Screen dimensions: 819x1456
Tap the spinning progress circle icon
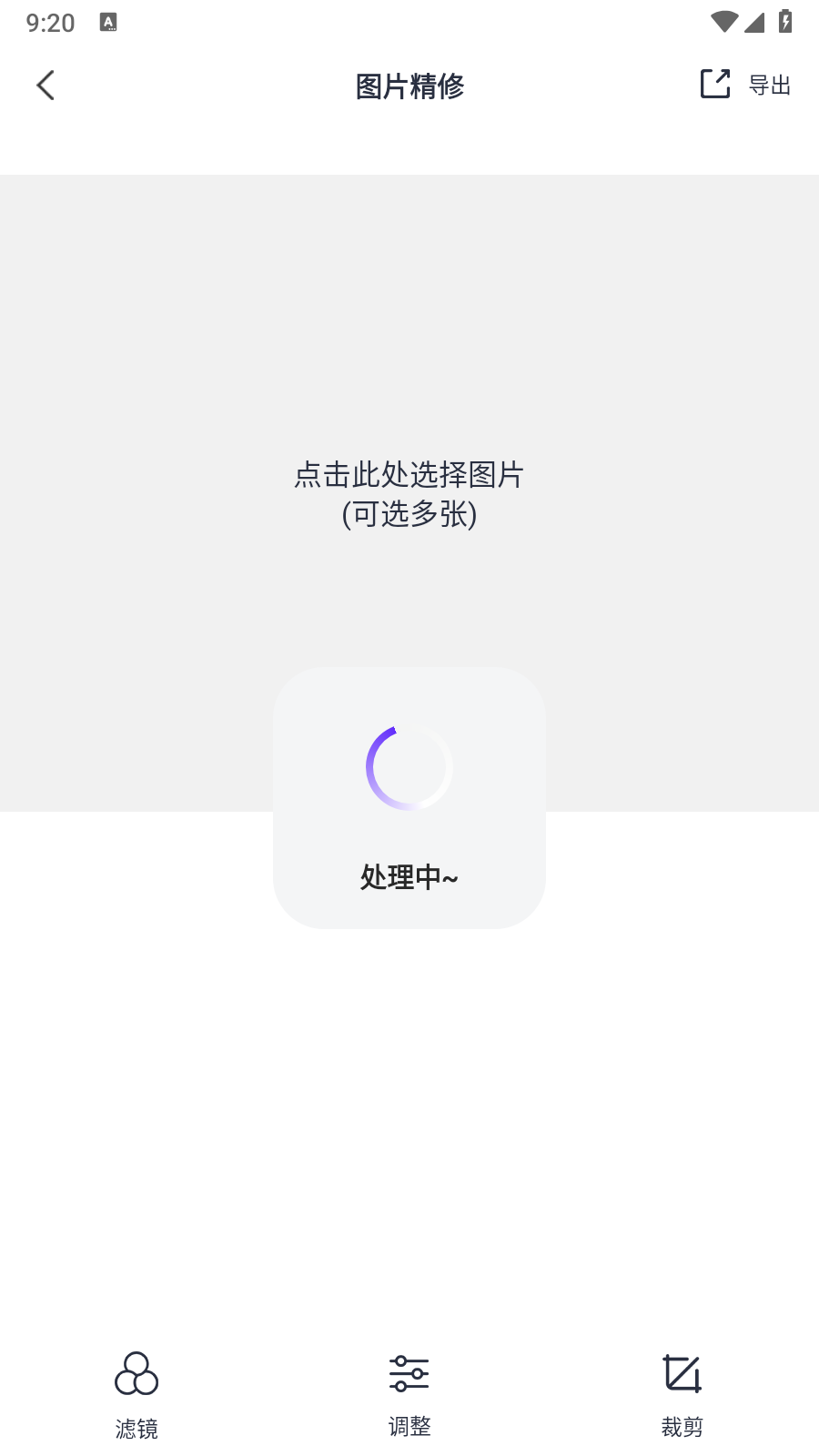click(409, 767)
